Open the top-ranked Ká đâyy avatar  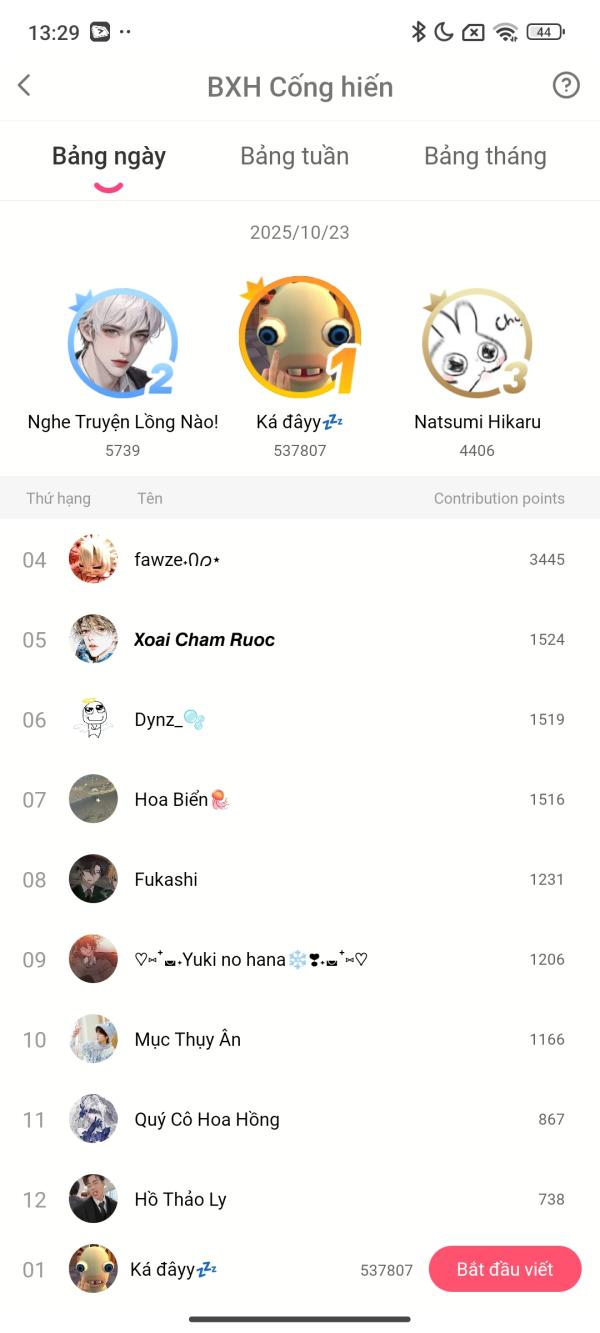(299, 338)
